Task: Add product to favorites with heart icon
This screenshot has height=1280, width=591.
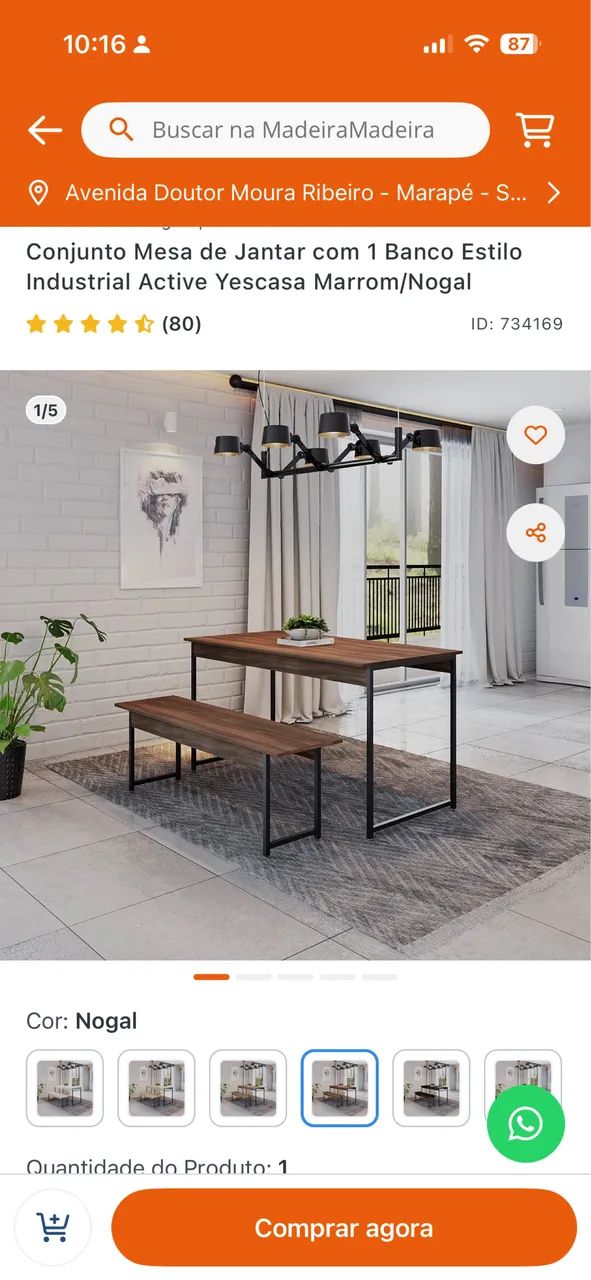Action: [536, 435]
